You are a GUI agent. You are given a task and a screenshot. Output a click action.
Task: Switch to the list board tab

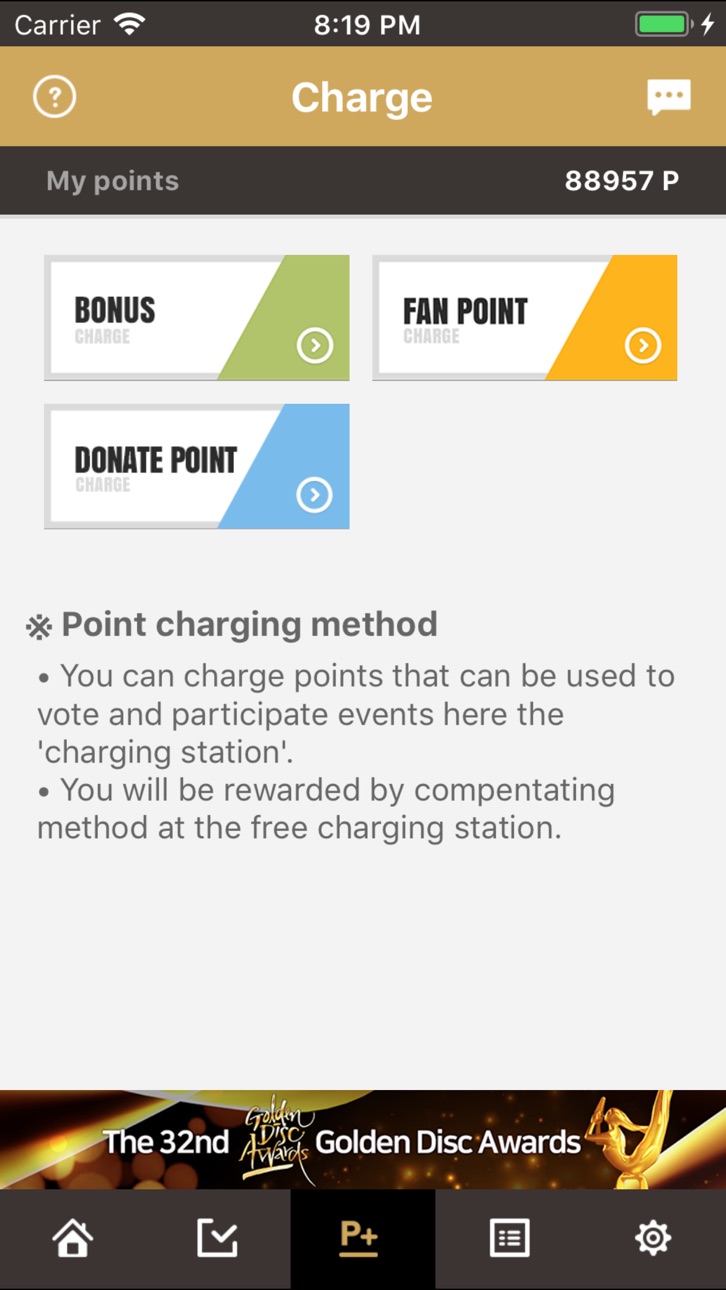(509, 1239)
